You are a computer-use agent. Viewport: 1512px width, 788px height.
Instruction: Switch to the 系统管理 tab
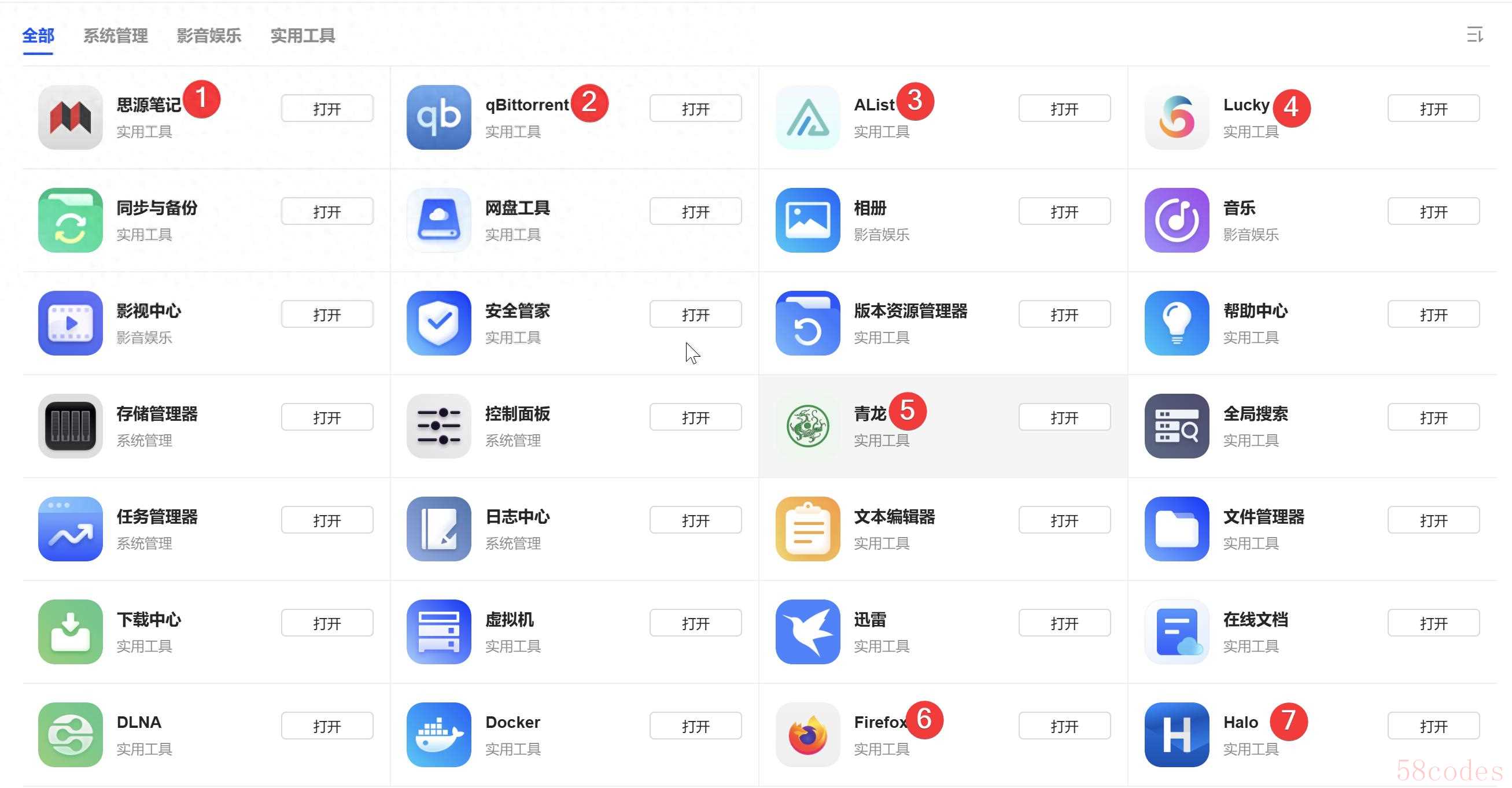pos(115,36)
